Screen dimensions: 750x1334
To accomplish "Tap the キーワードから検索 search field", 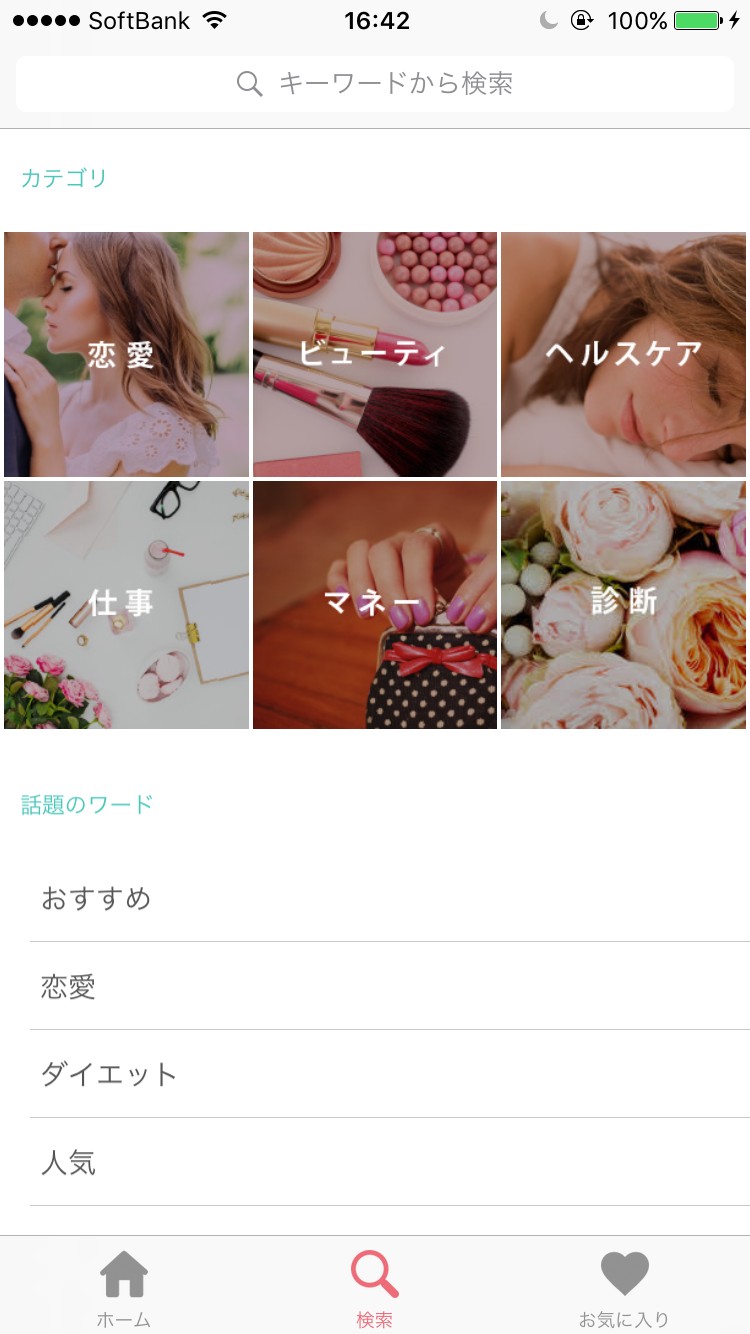I will pos(375,84).
